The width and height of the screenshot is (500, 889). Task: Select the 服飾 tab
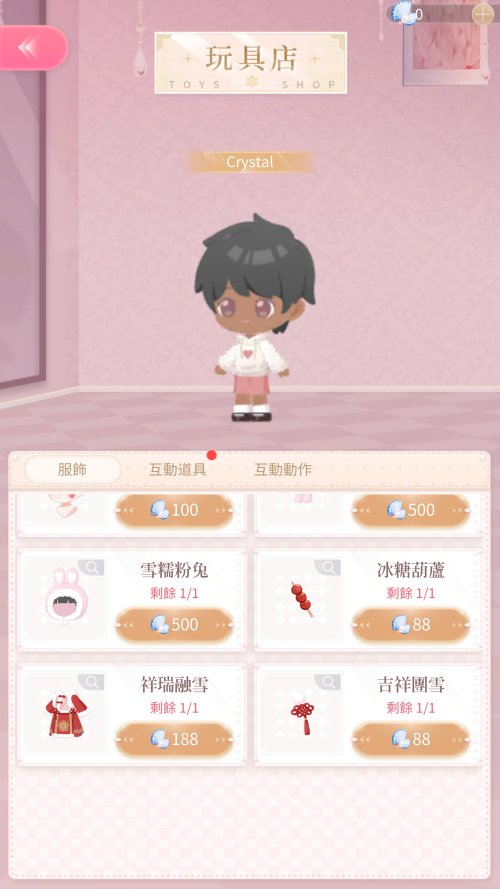coord(73,469)
